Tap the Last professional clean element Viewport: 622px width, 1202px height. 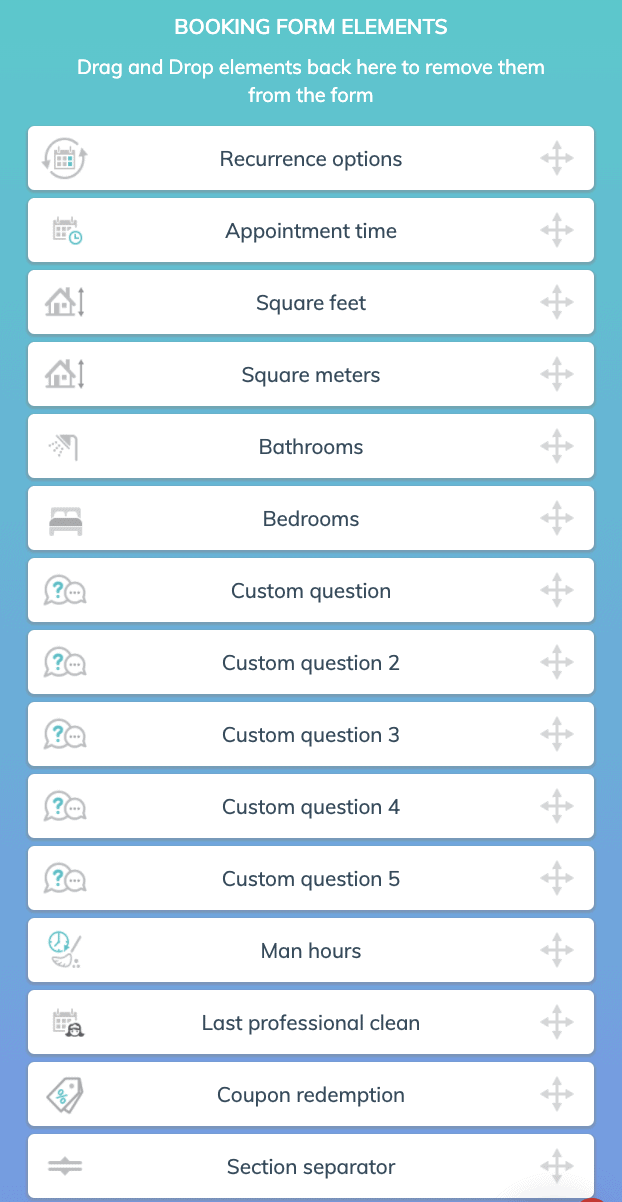pyautogui.click(x=311, y=1022)
